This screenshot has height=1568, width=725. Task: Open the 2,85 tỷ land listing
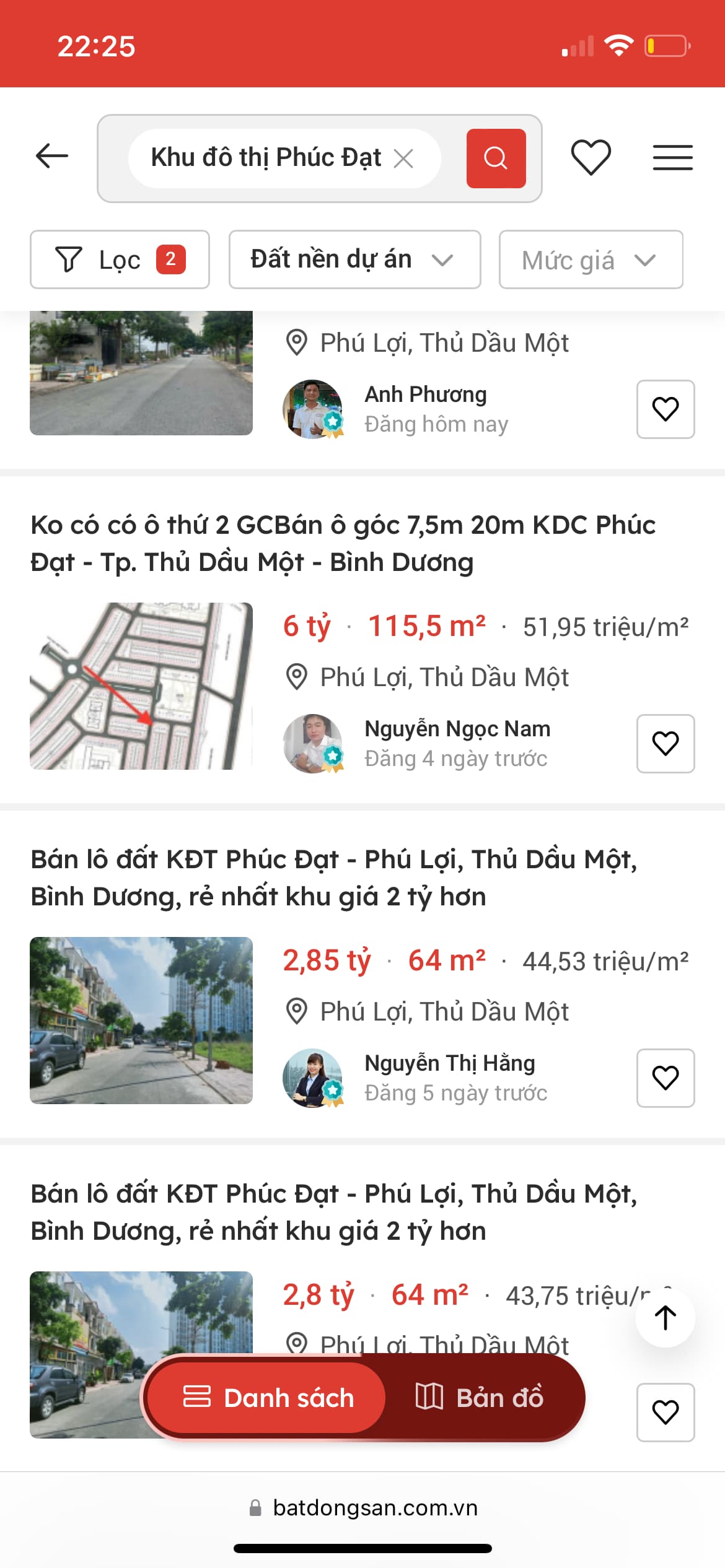(x=333, y=878)
